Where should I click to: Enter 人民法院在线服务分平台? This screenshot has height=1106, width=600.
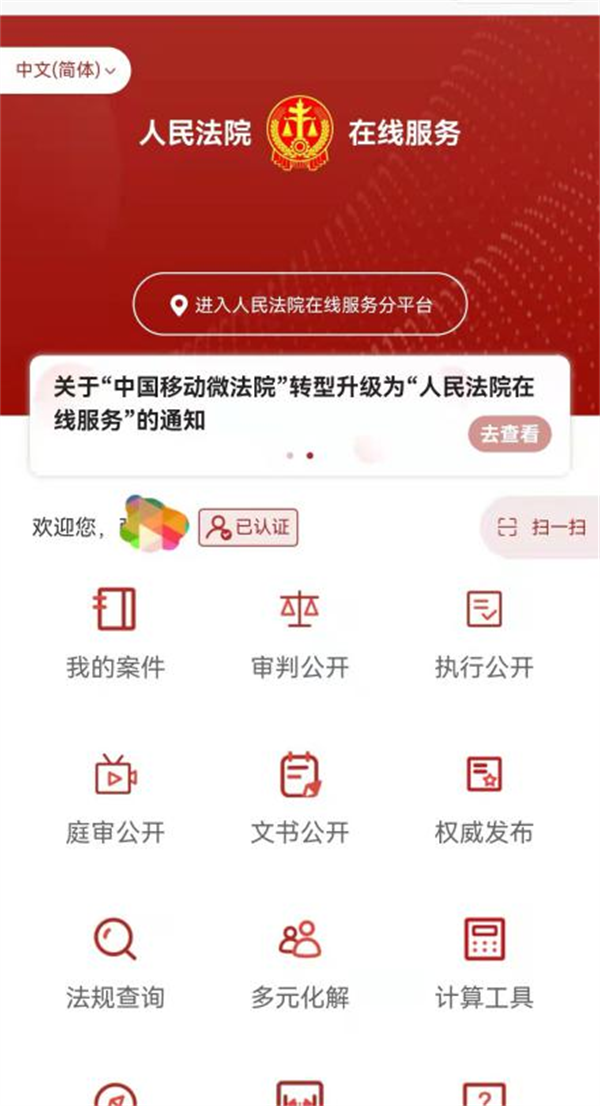pos(300,305)
